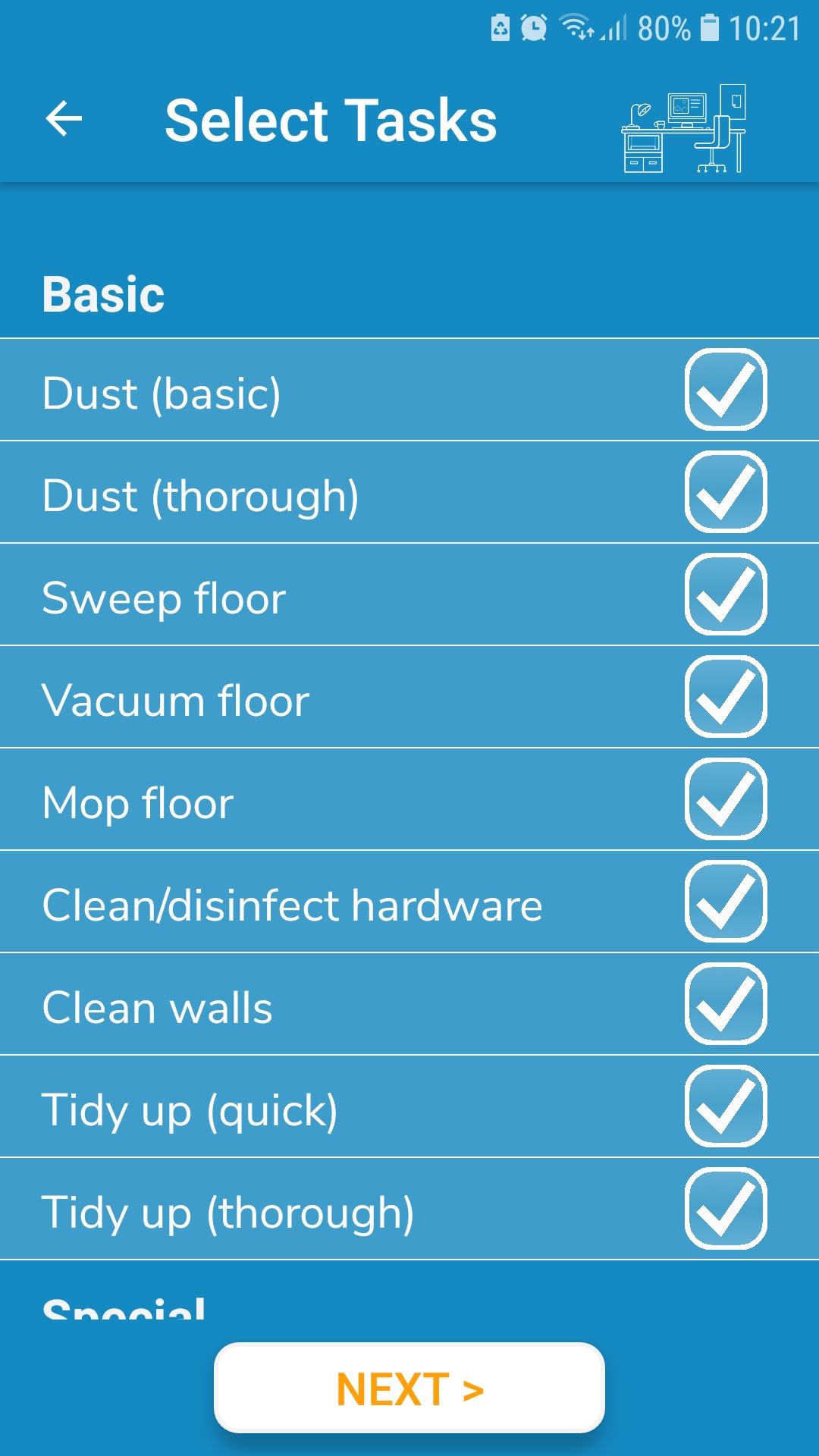Toggle Clean/disinfect hardware checkbox

click(x=726, y=902)
